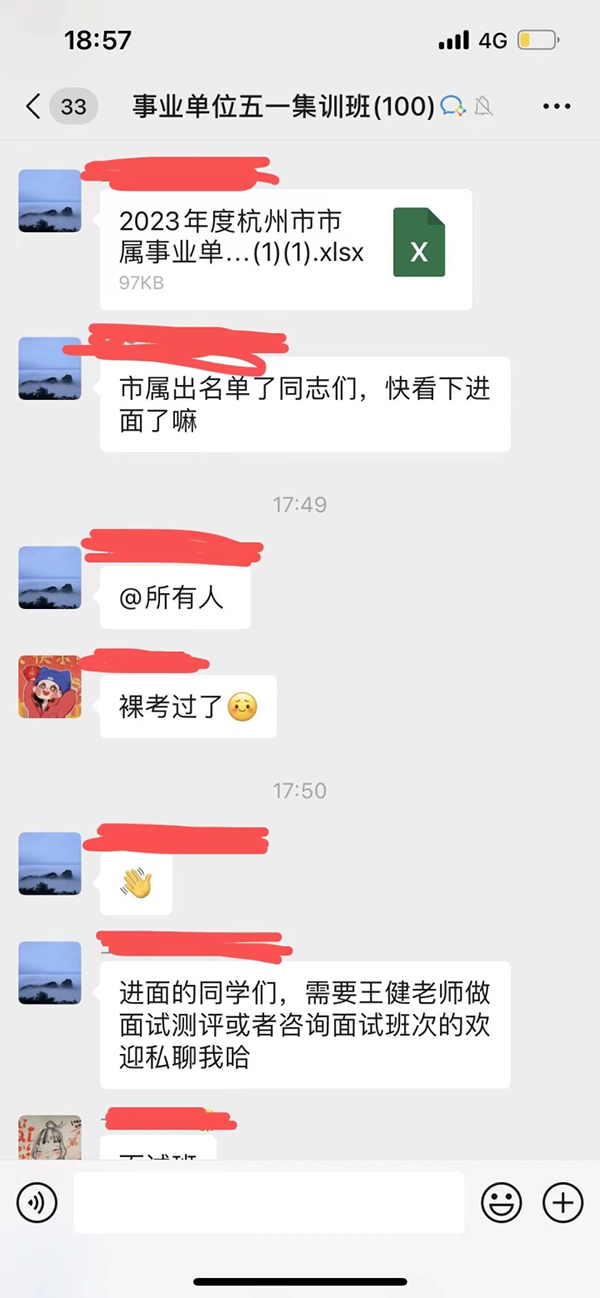Go back to the chat list
This screenshot has height=1298, width=600.
[34, 106]
